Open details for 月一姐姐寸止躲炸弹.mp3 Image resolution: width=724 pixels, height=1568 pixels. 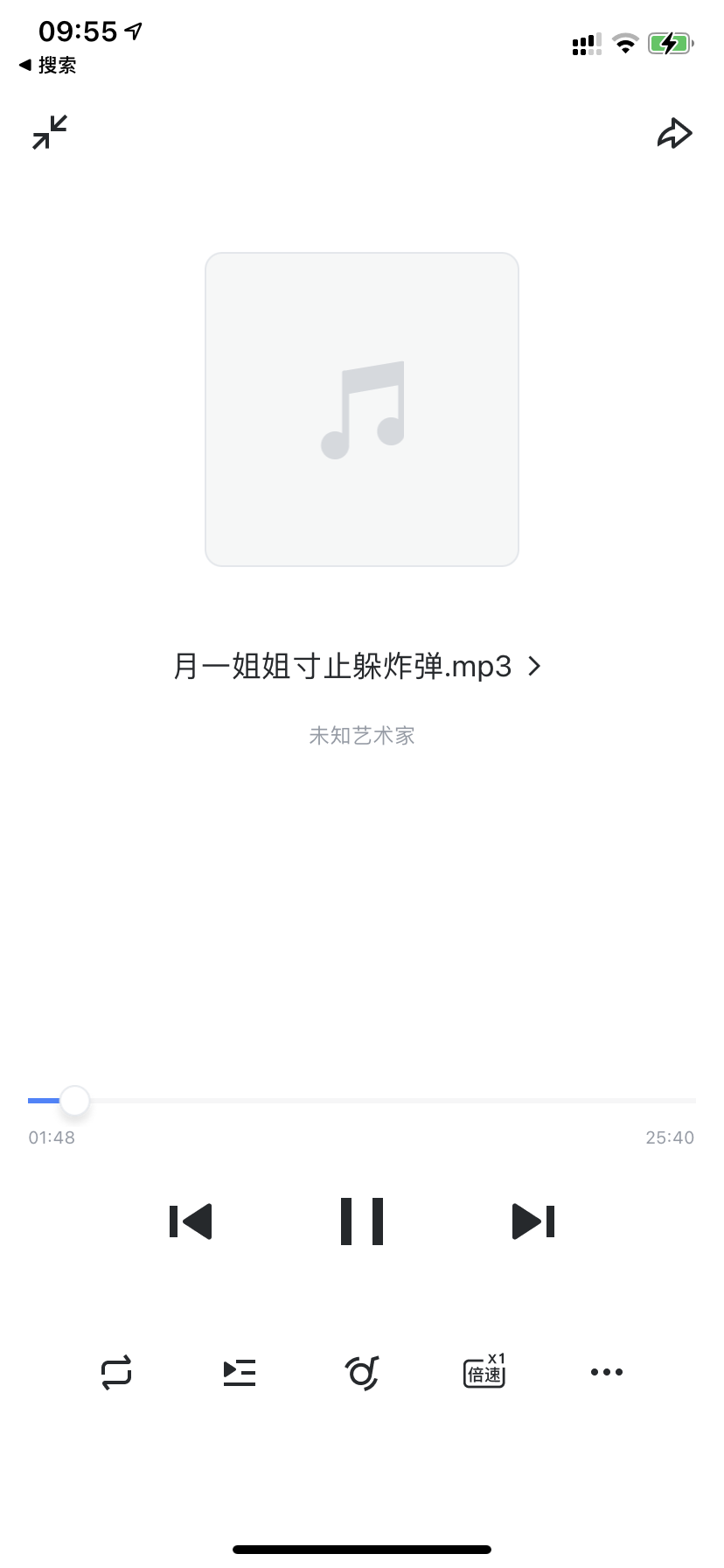click(358, 667)
